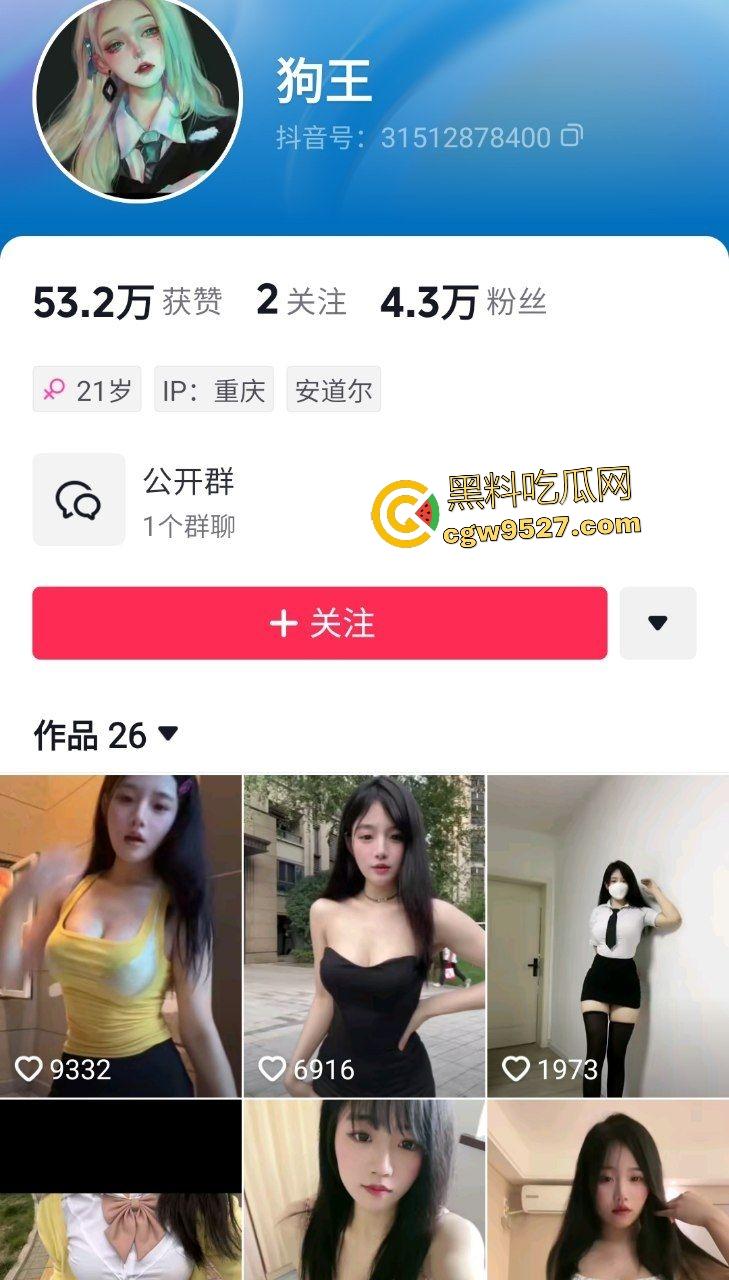Tap the heart icon showing 1973 likes

tap(514, 1069)
